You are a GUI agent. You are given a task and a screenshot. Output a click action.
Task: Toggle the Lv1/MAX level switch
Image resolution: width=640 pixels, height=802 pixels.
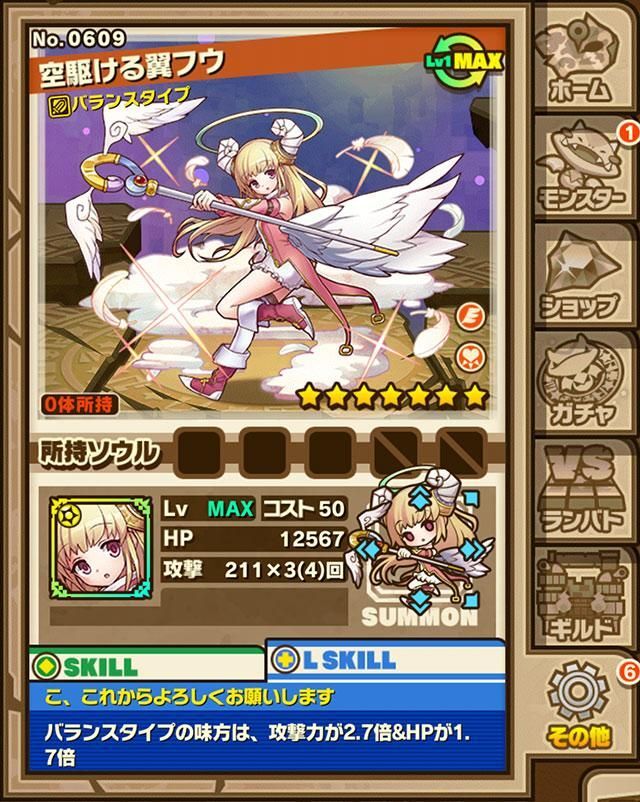[467, 60]
